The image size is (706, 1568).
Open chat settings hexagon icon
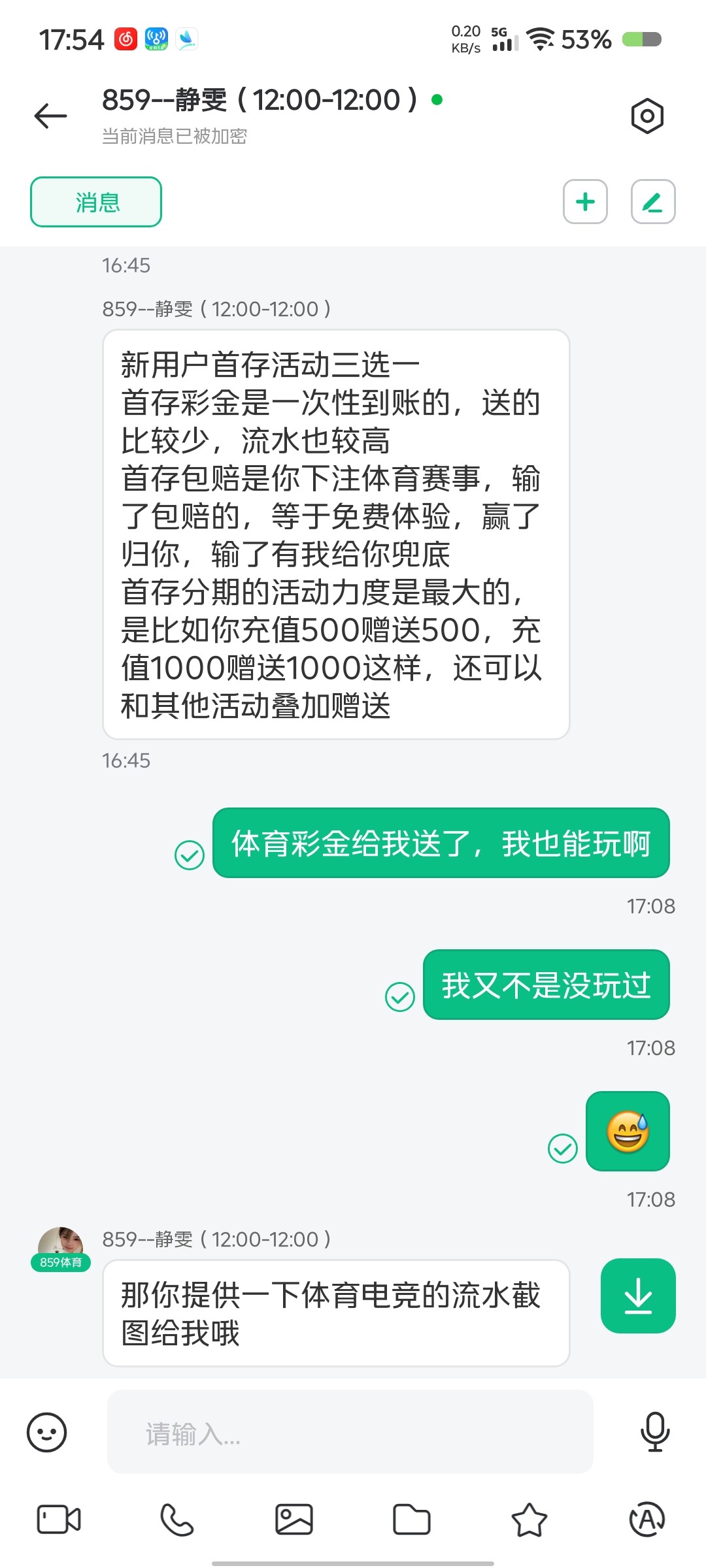click(647, 116)
